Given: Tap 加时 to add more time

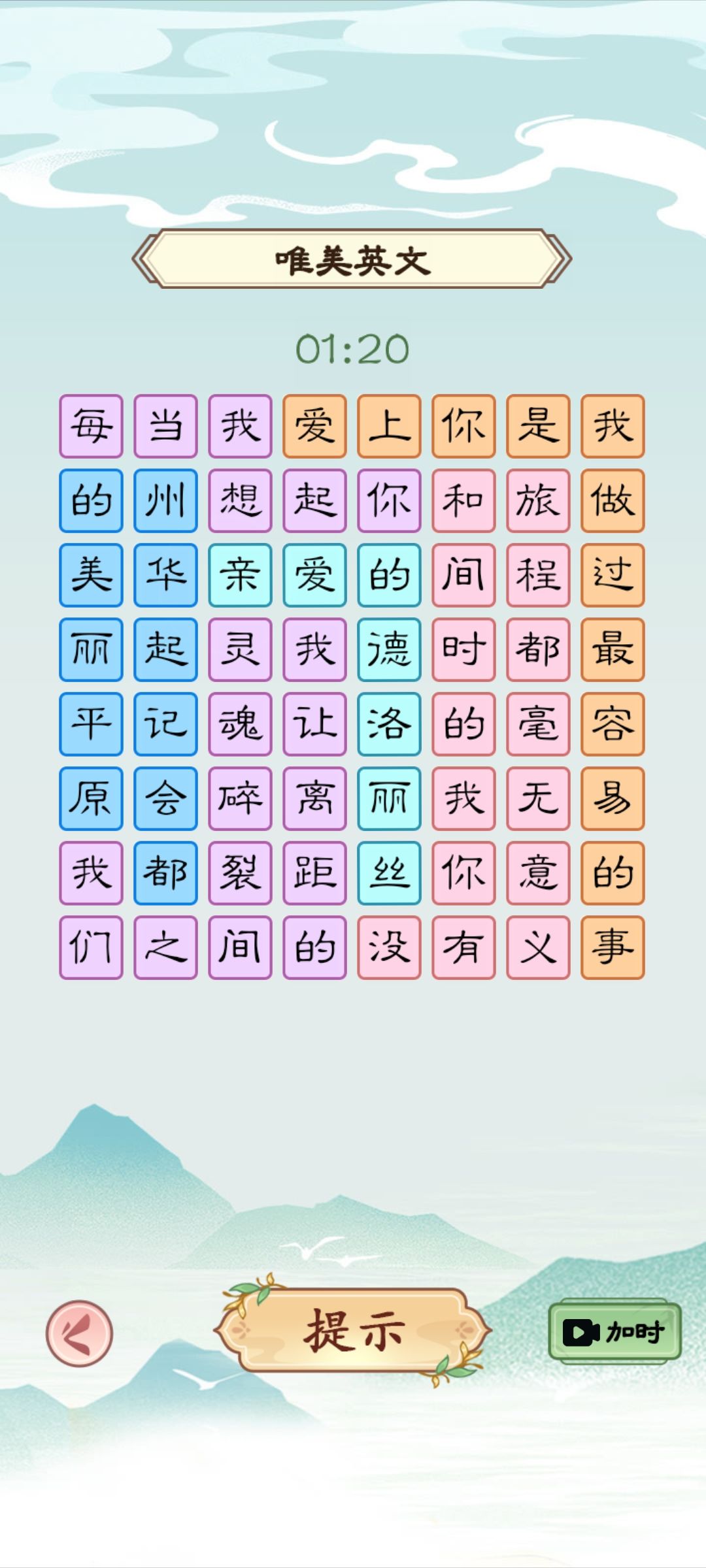Looking at the screenshot, I should pos(614,1331).
